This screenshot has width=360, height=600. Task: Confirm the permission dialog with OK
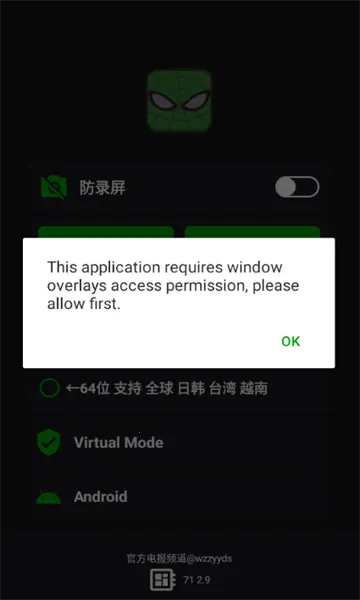tap(290, 341)
